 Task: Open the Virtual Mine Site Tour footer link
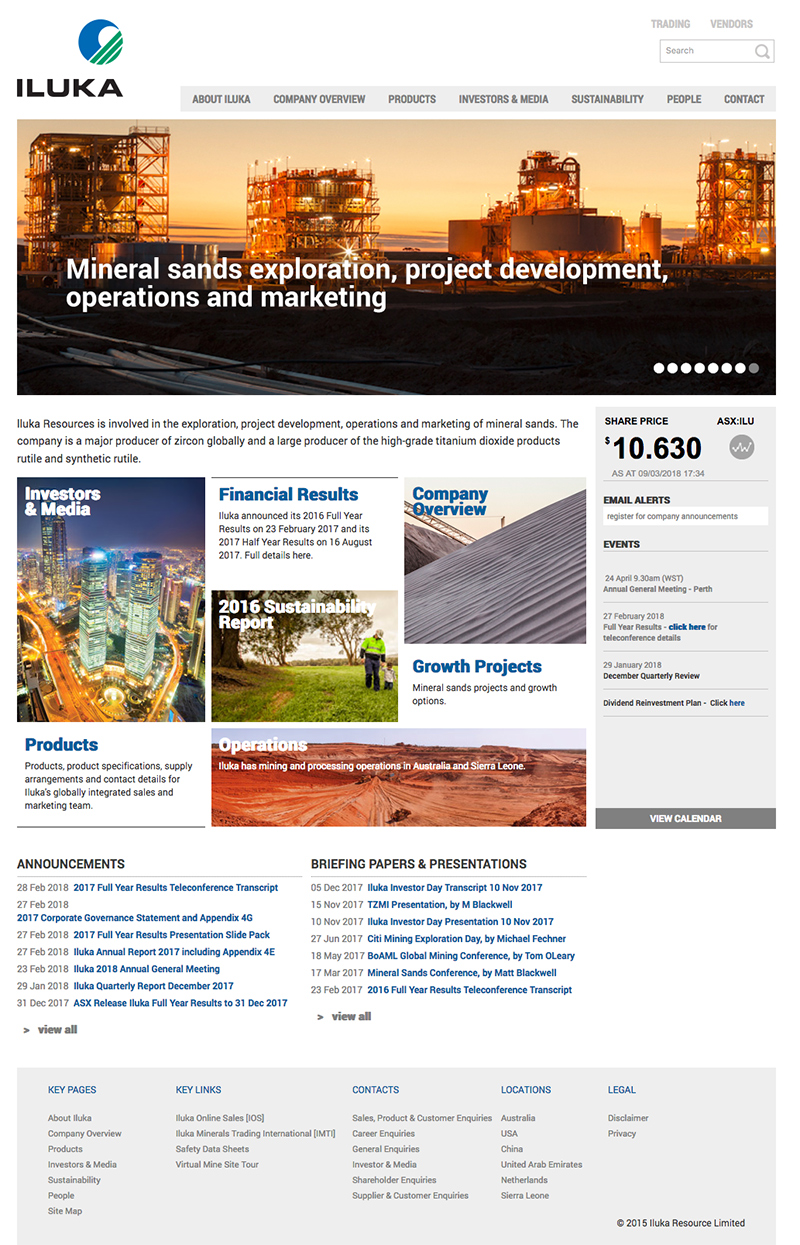[x=217, y=1164]
